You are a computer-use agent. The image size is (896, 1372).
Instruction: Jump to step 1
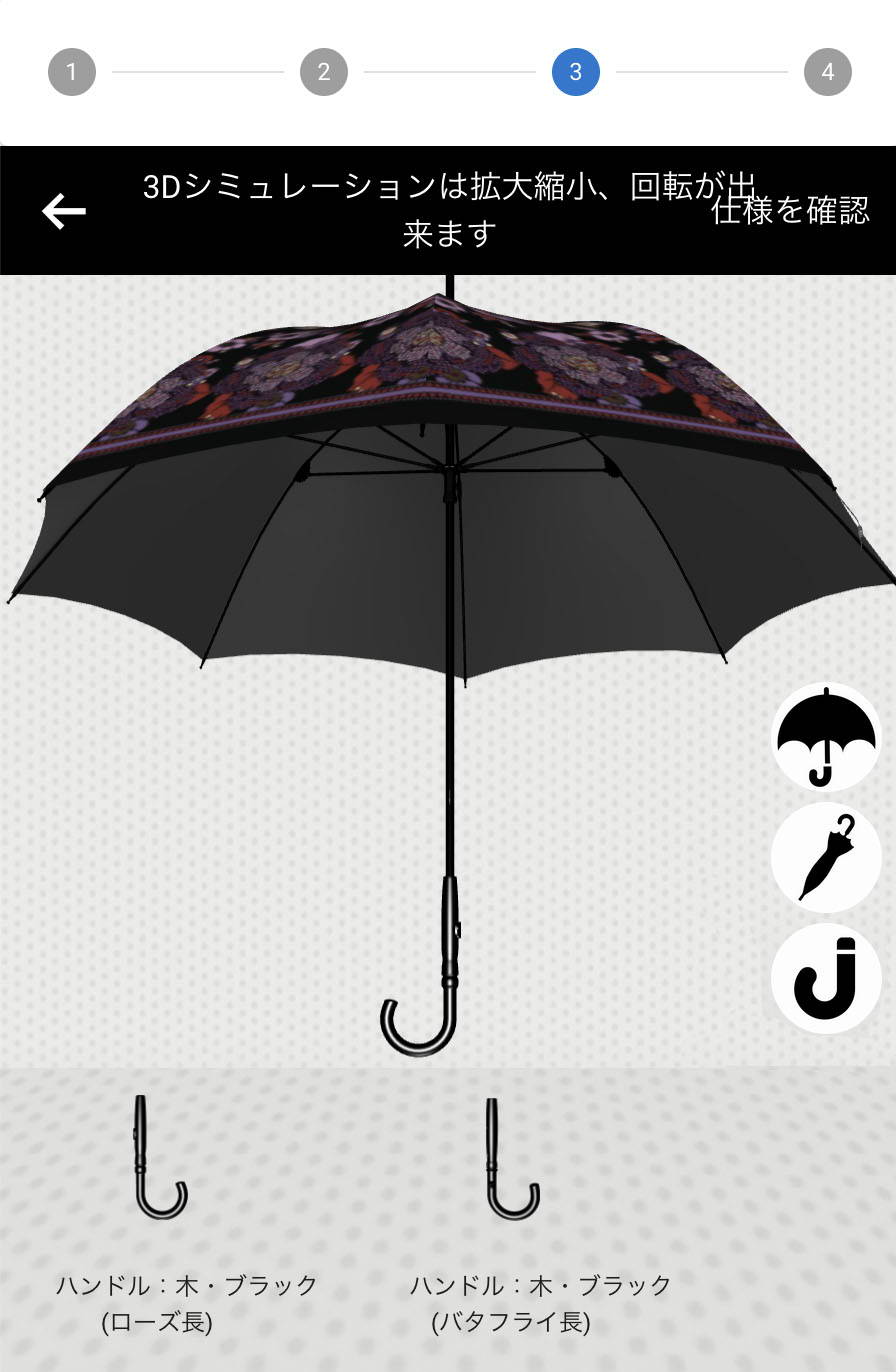point(72,72)
